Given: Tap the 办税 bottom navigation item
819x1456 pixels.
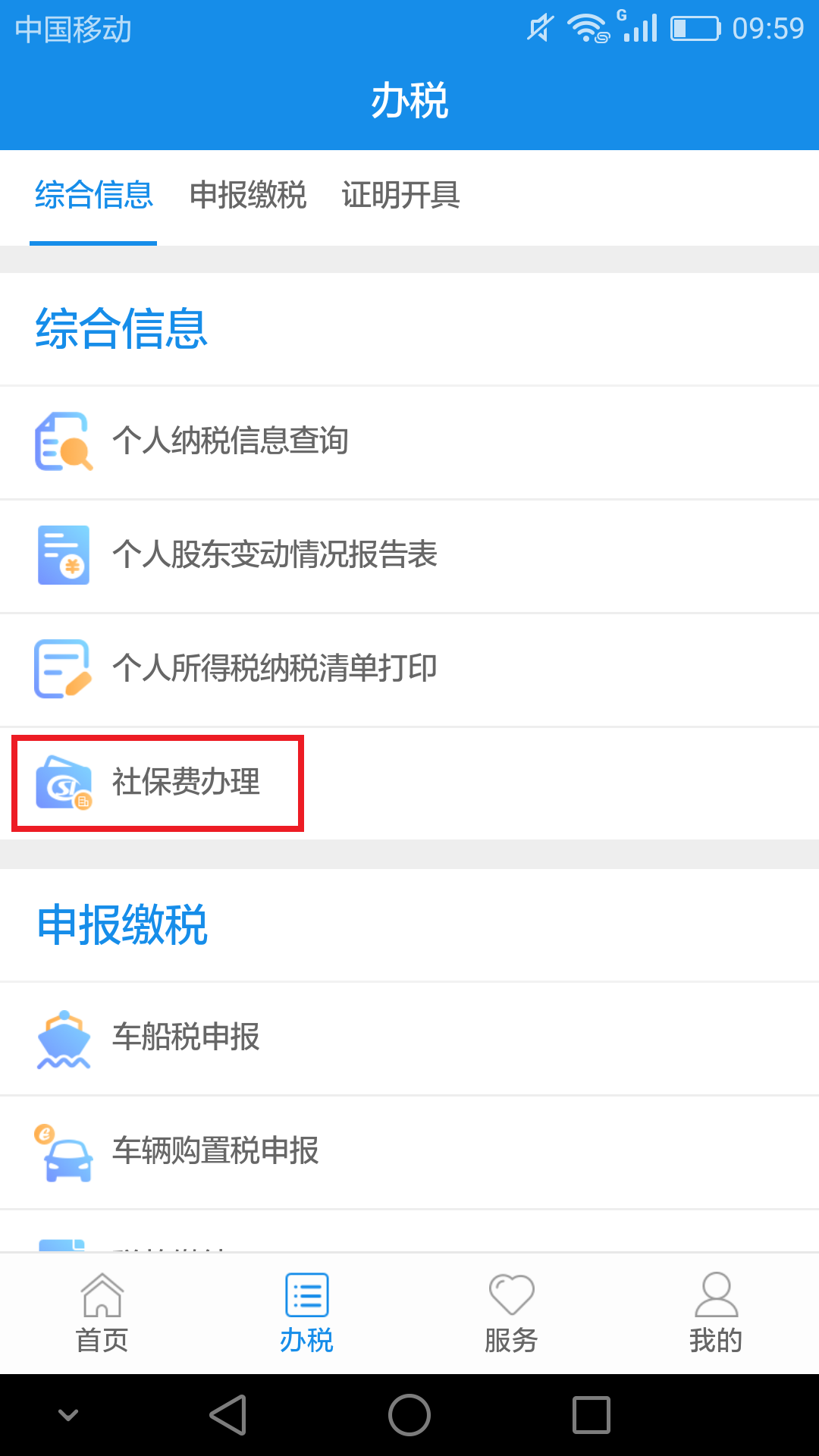Looking at the screenshot, I should pyautogui.click(x=307, y=1313).
